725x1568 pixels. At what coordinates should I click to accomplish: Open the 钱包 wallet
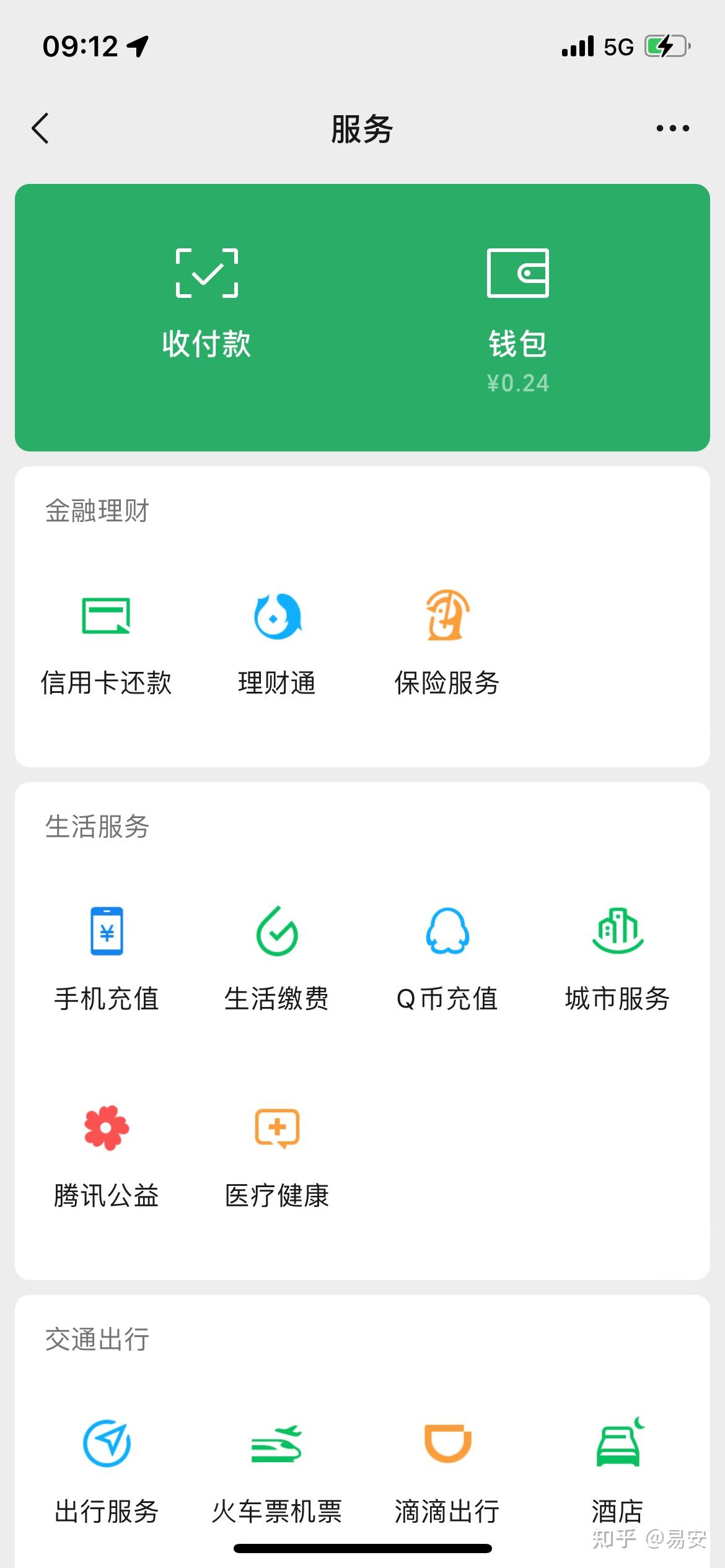tap(518, 303)
